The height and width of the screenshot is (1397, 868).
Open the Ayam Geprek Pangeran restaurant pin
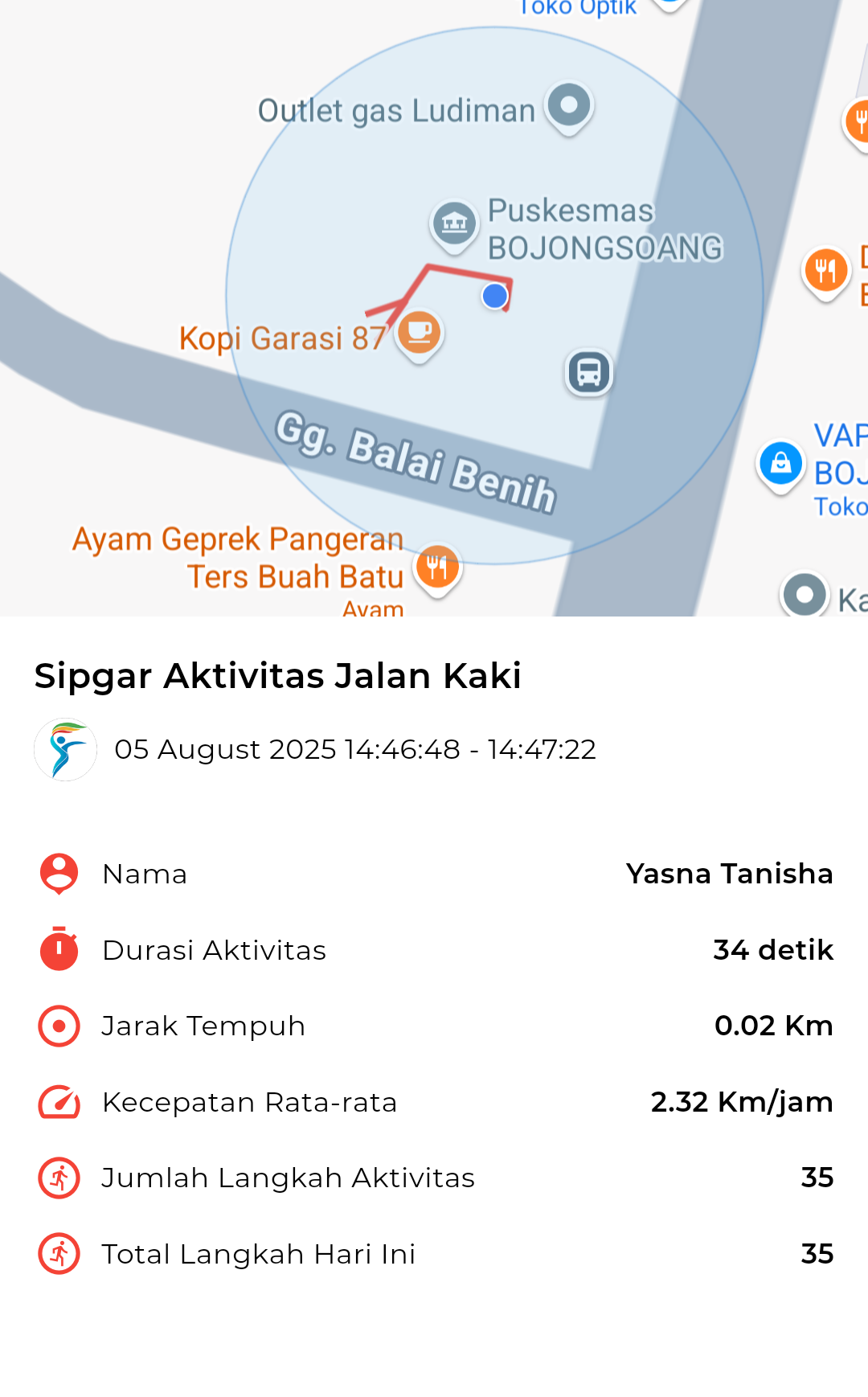(x=437, y=570)
